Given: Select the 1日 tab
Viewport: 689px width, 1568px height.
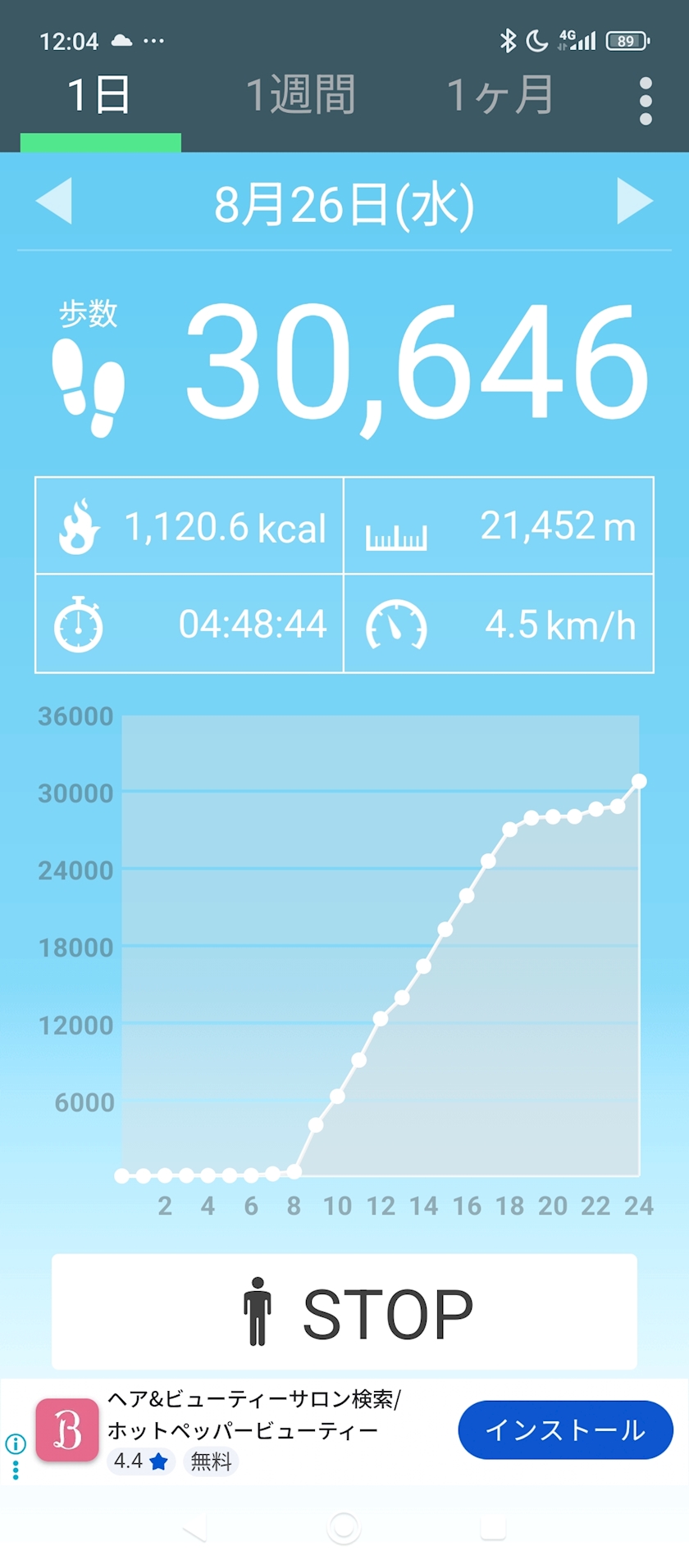Looking at the screenshot, I should tap(99, 95).
